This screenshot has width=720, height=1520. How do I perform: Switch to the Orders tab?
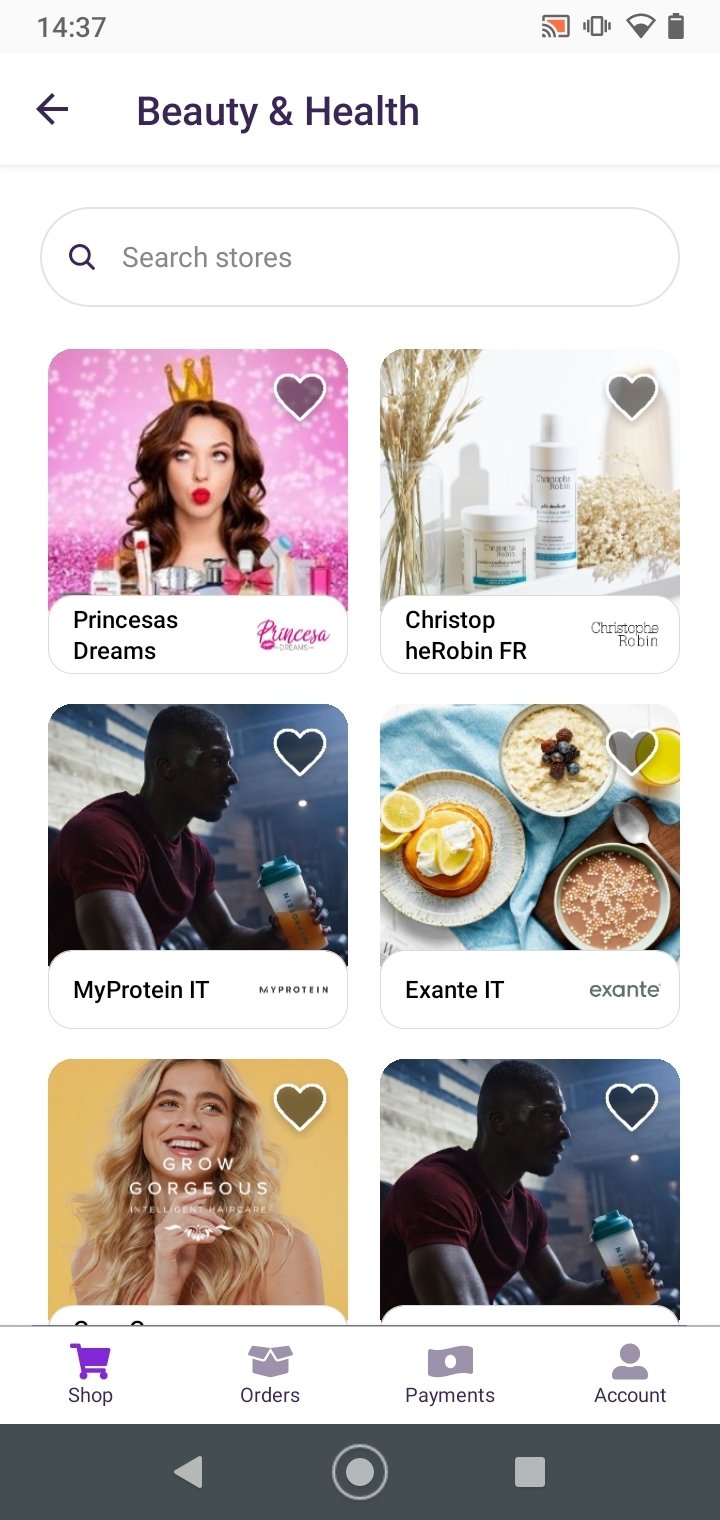pos(270,1375)
